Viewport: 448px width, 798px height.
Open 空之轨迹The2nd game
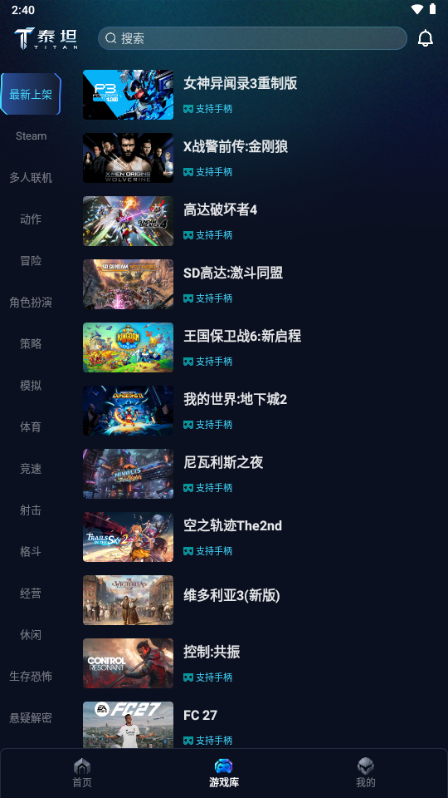coord(262,536)
